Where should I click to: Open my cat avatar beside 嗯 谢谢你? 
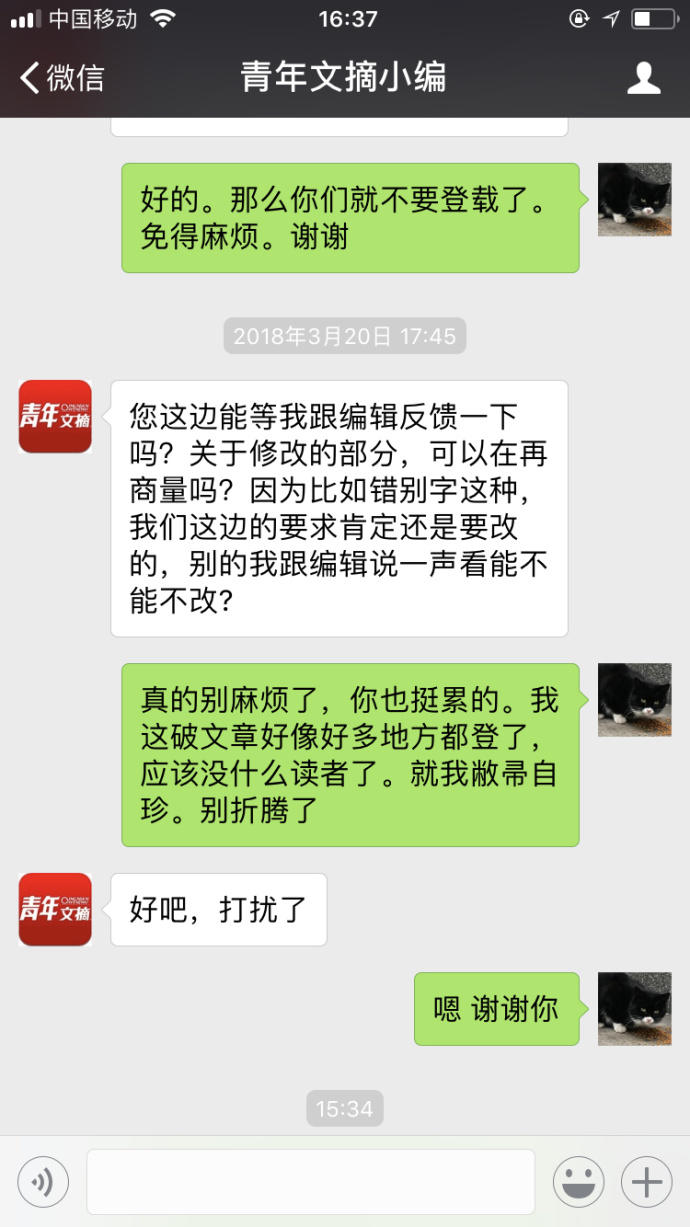[634, 1008]
